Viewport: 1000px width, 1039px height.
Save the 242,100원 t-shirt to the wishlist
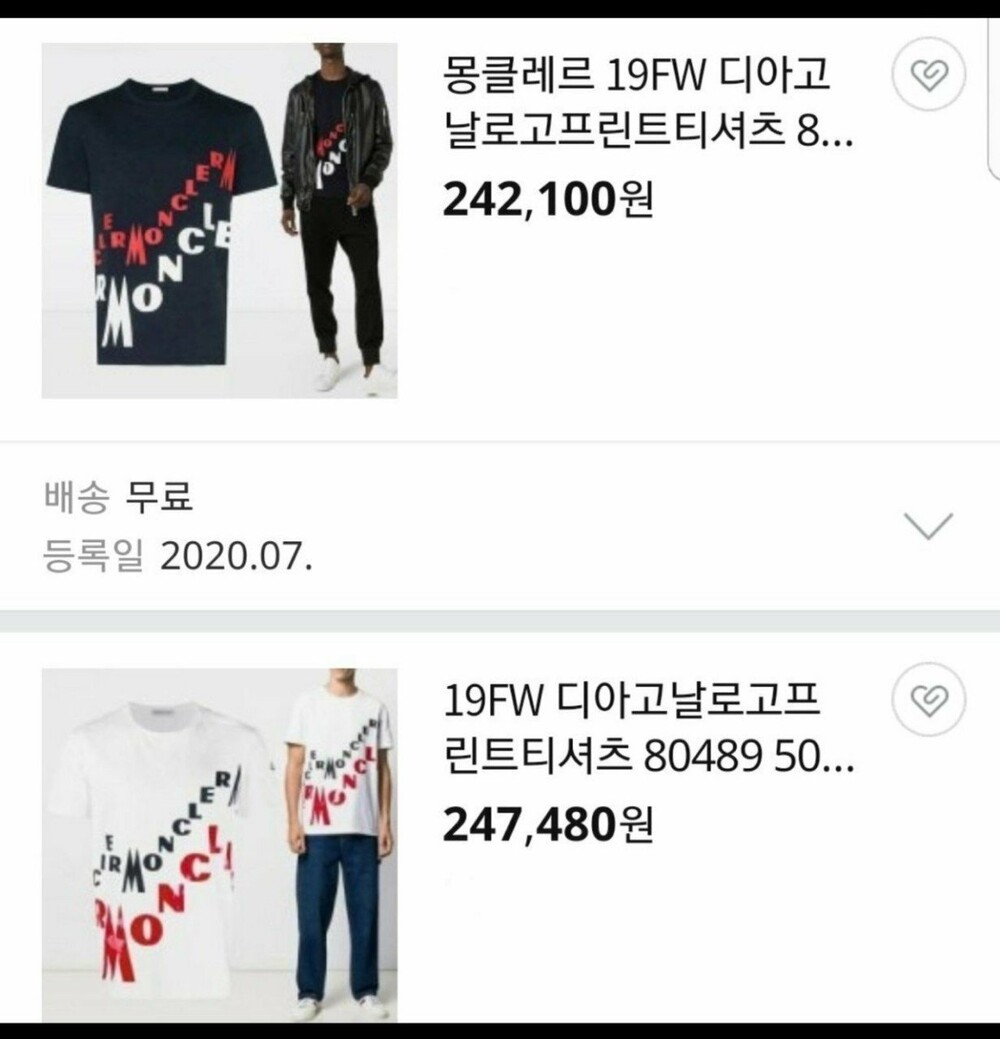coord(928,74)
